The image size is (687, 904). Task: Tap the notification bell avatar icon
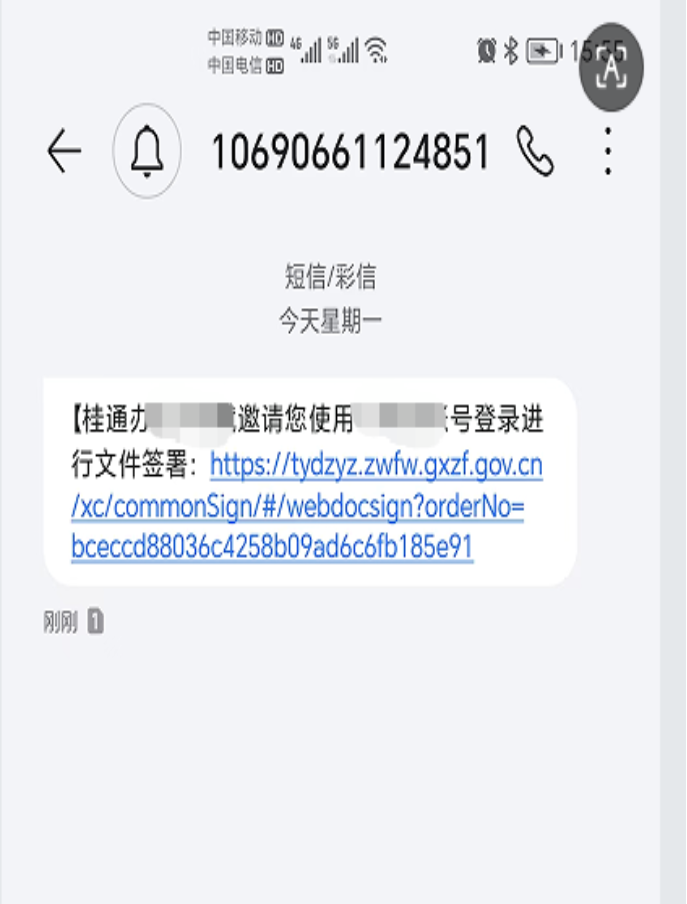pos(147,152)
